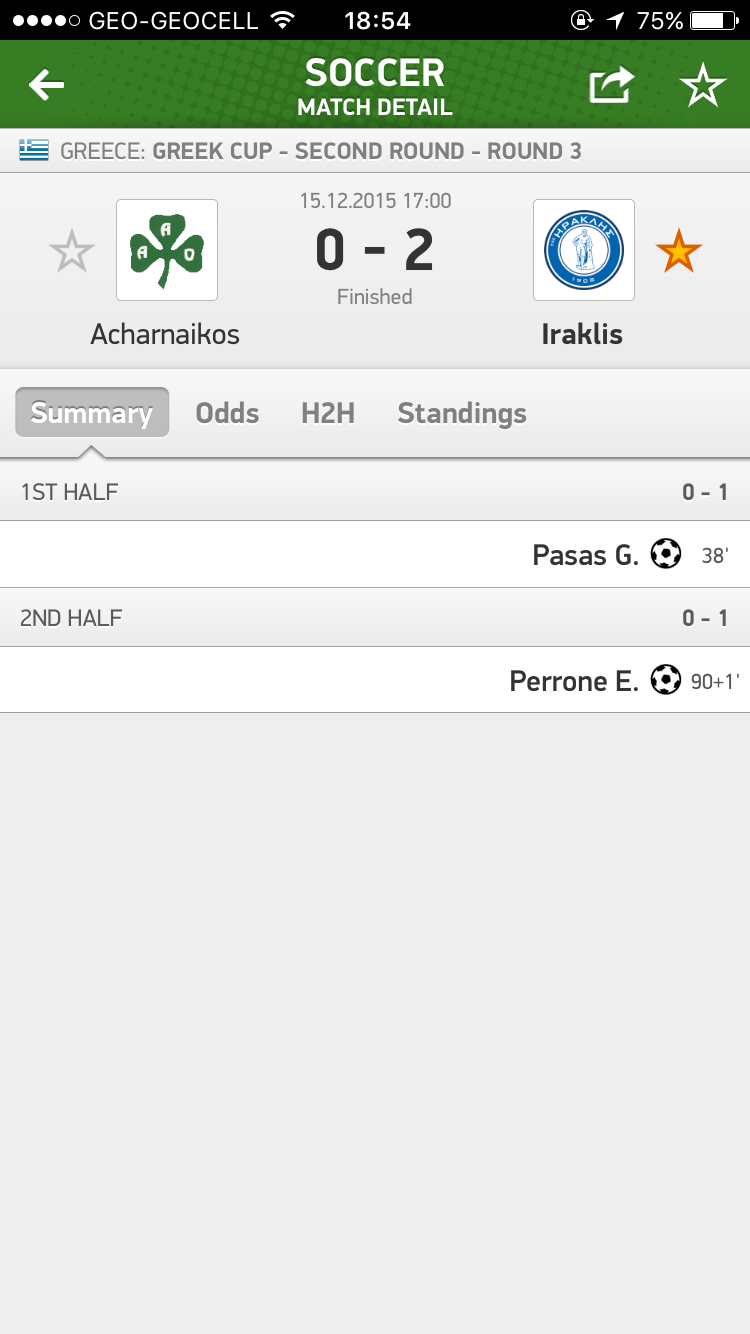The width and height of the screenshot is (750, 1334).
Task: Favorite the Acharnaikos team star
Action: pos(72,251)
